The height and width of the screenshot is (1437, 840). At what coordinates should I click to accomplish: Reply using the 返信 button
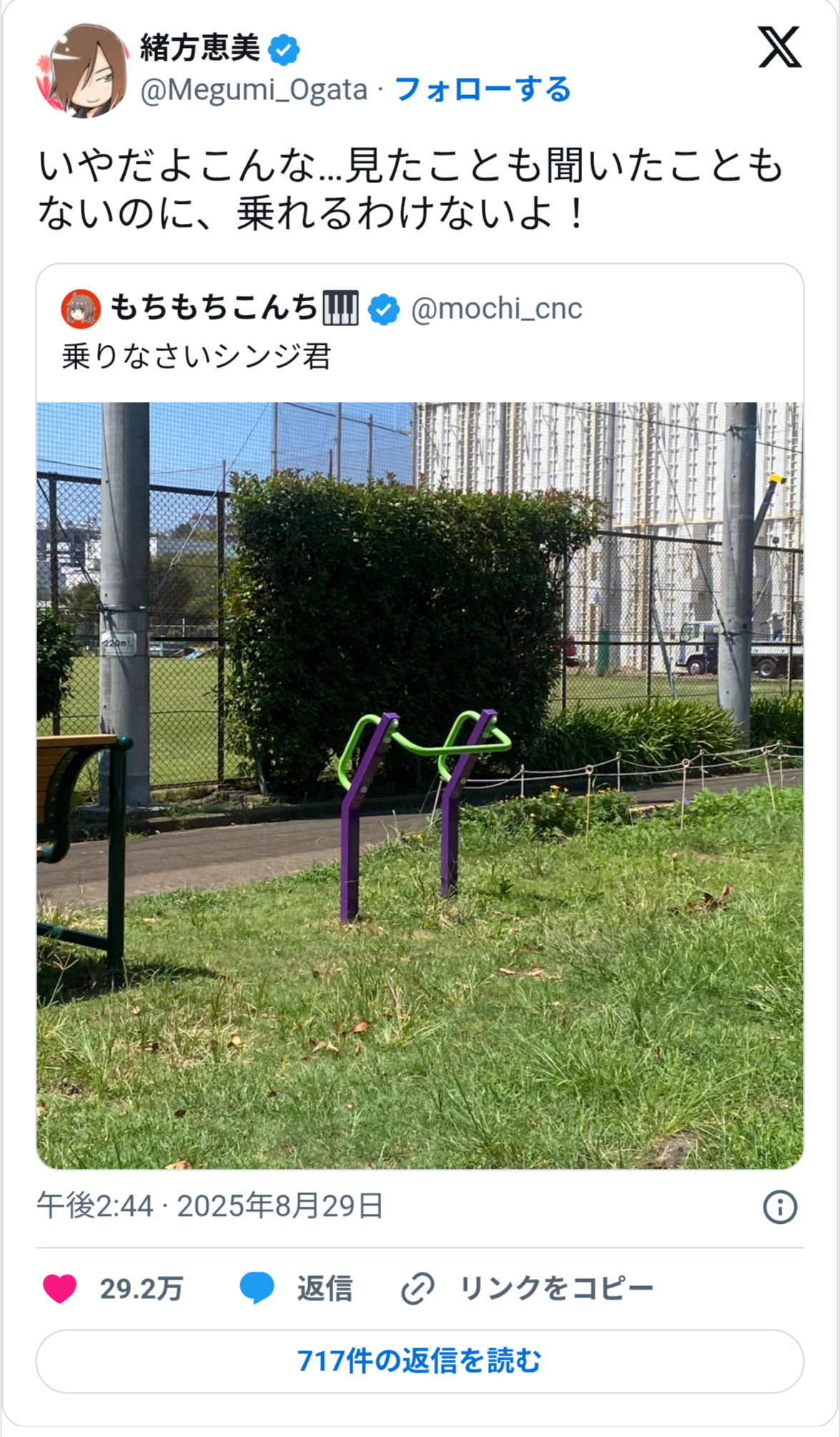tap(296, 1289)
